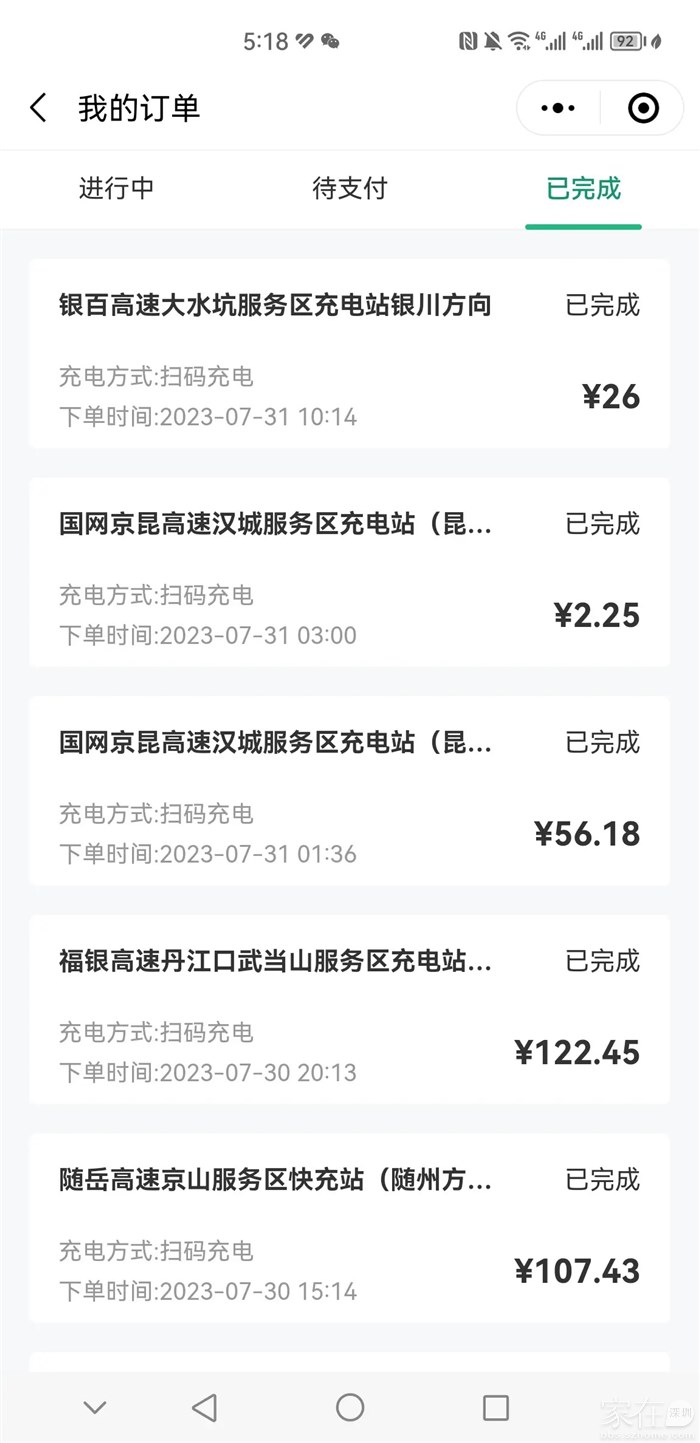Open the mini program more options menu
The height and width of the screenshot is (1443, 700).
[x=558, y=108]
